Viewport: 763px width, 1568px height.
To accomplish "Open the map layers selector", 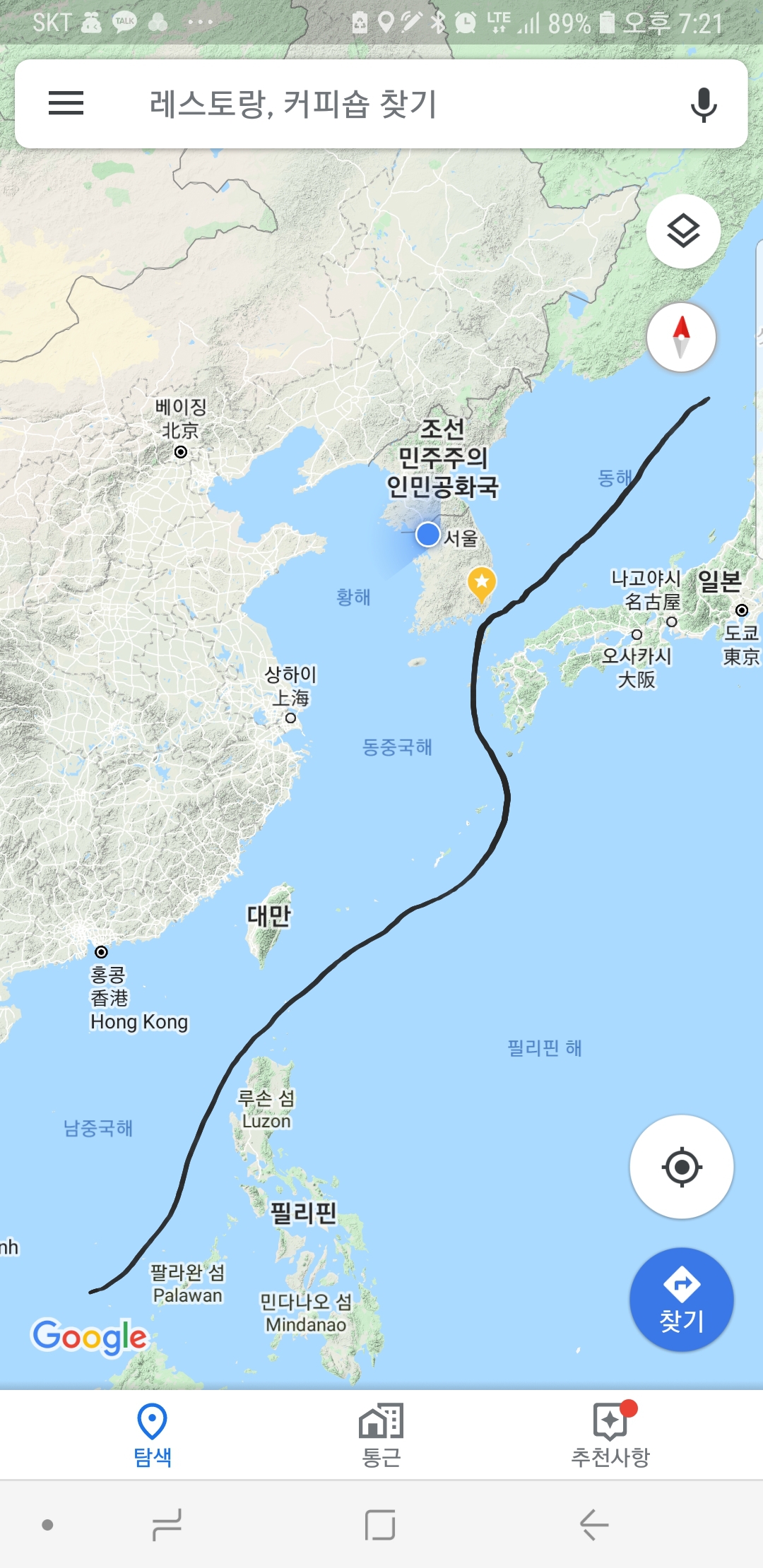I will click(683, 231).
